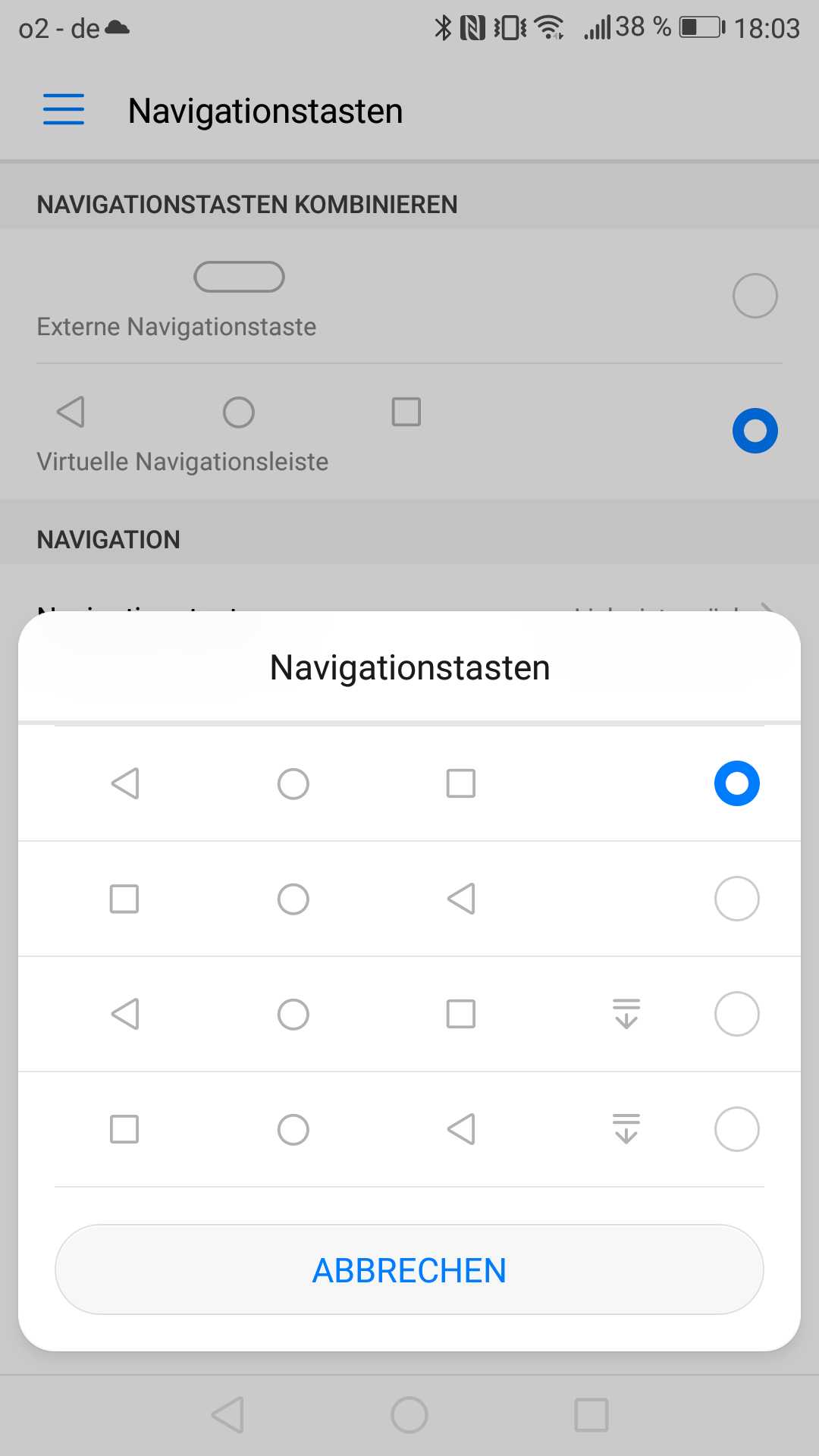Screen dimensions: 819x1456
Task: Tap ABBRECHEN to cancel the dialog
Action: pos(409,1269)
